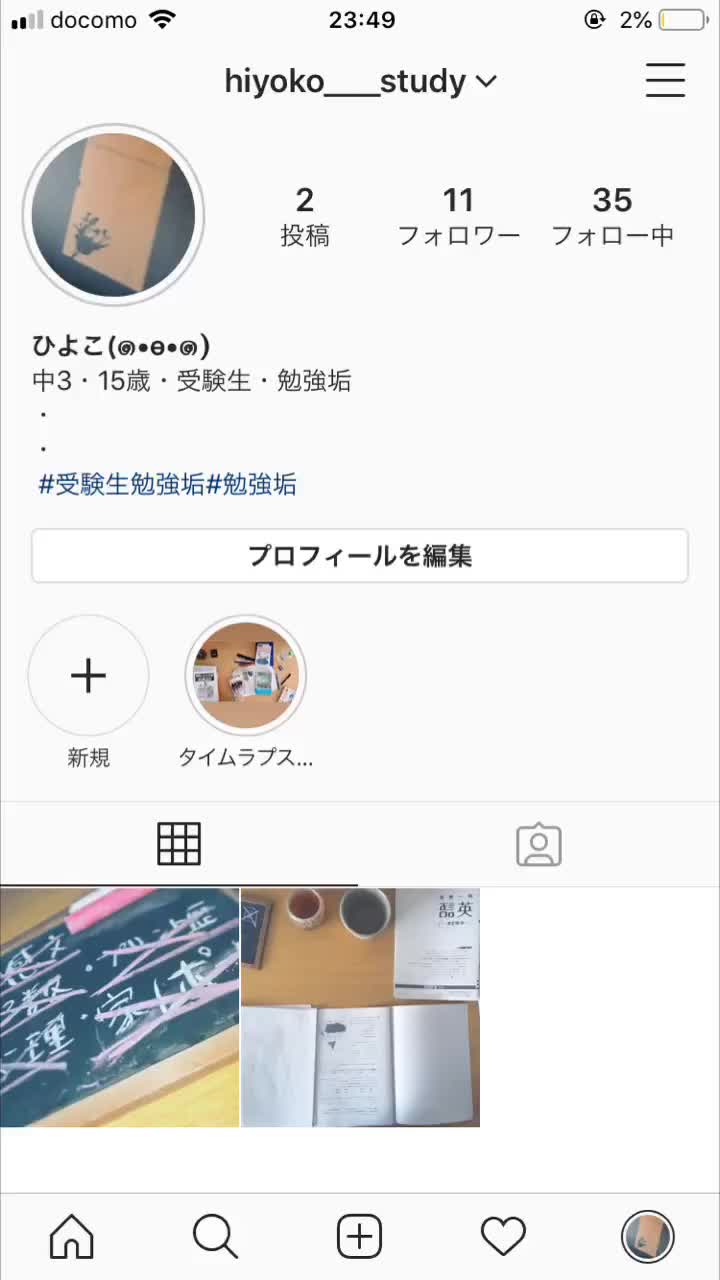Expand the hiyoko___study account switcher
This screenshot has height=1280, width=720.
coord(360,82)
